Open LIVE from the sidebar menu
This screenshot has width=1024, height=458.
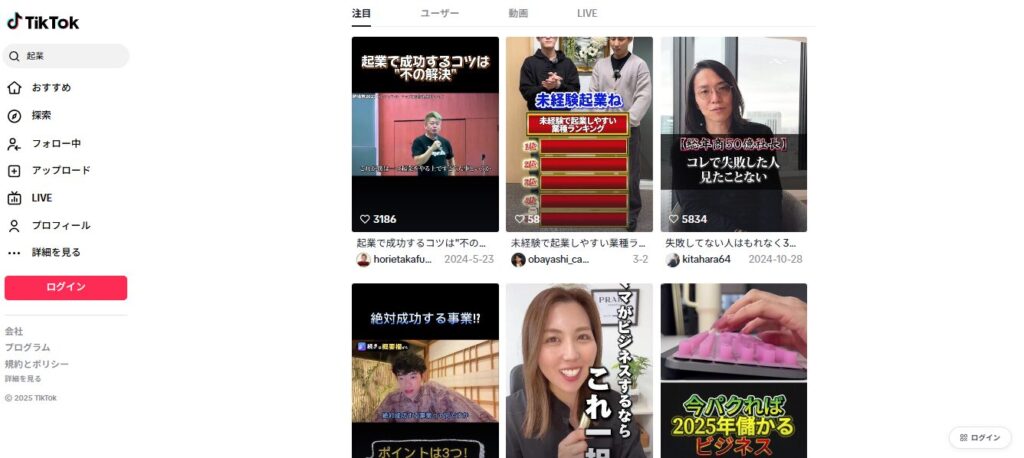41,198
